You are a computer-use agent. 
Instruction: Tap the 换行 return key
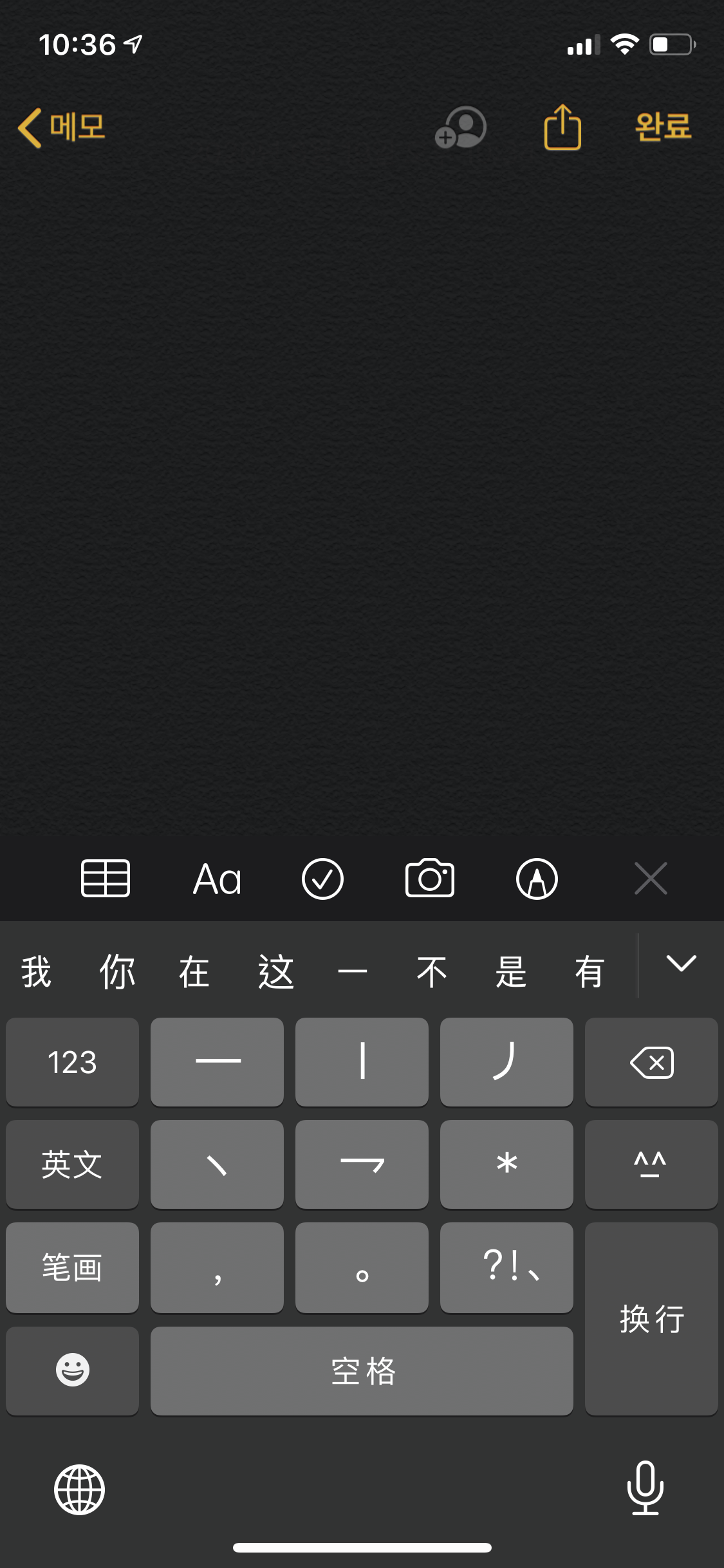click(651, 1318)
